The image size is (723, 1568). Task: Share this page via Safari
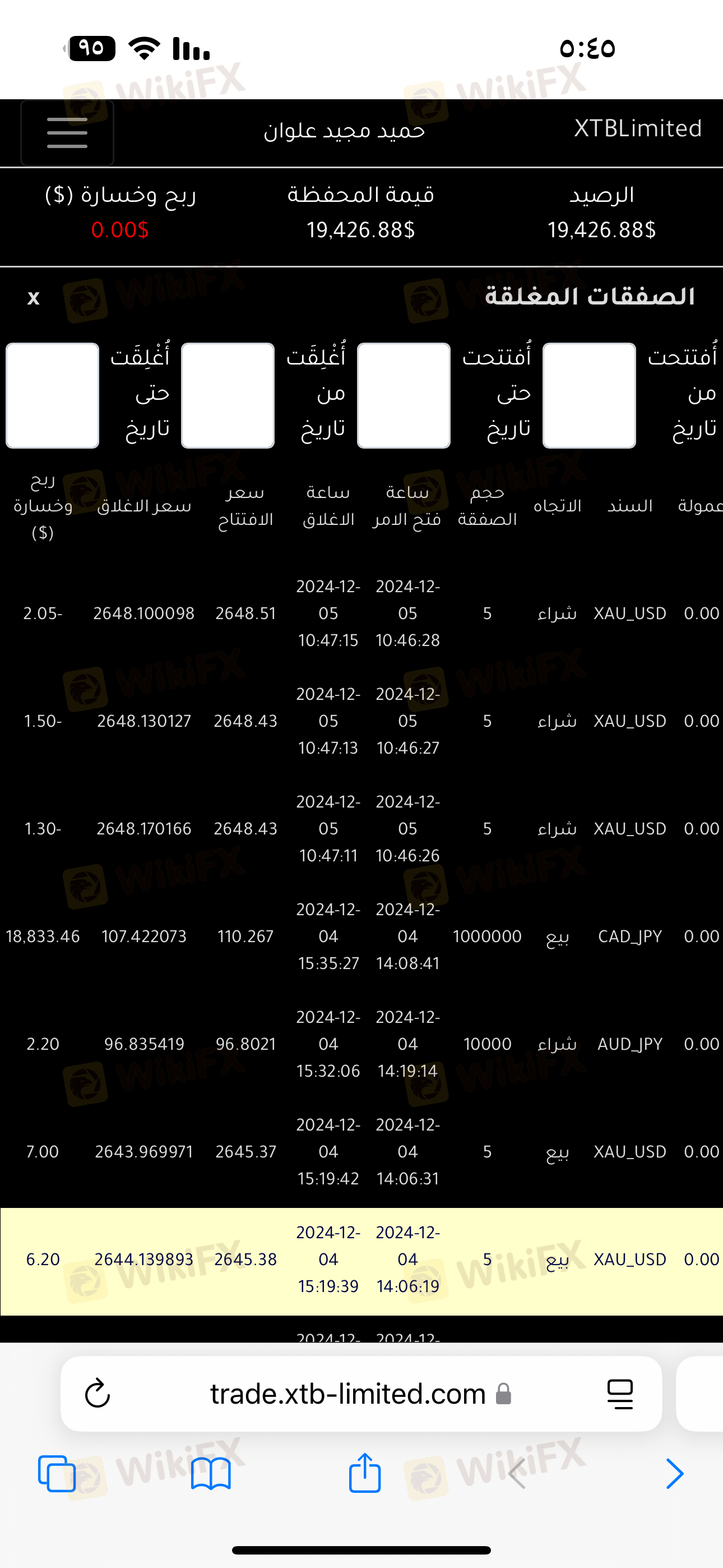tap(364, 1473)
